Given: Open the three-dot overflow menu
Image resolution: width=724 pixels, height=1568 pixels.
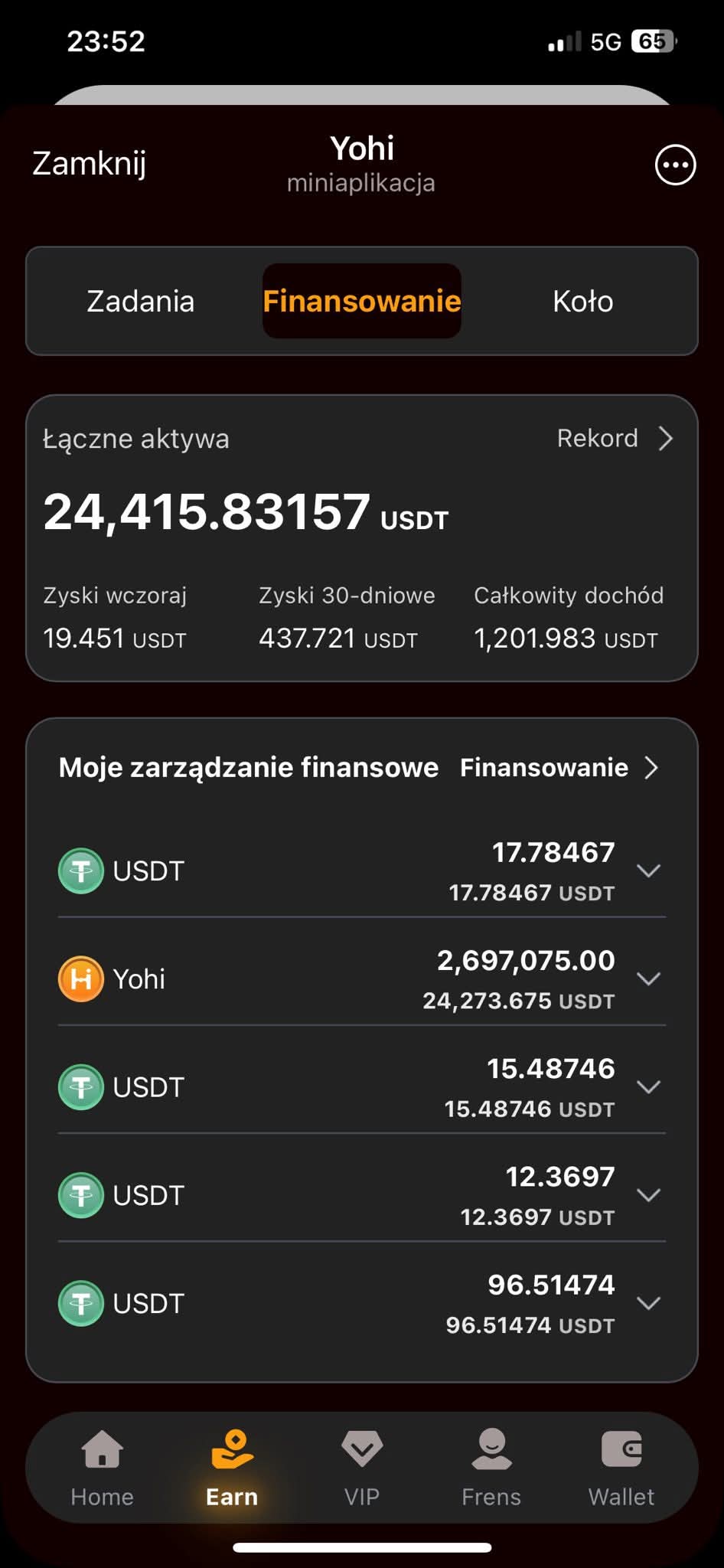Looking at the screenshot, I should (x=675, y=165).
